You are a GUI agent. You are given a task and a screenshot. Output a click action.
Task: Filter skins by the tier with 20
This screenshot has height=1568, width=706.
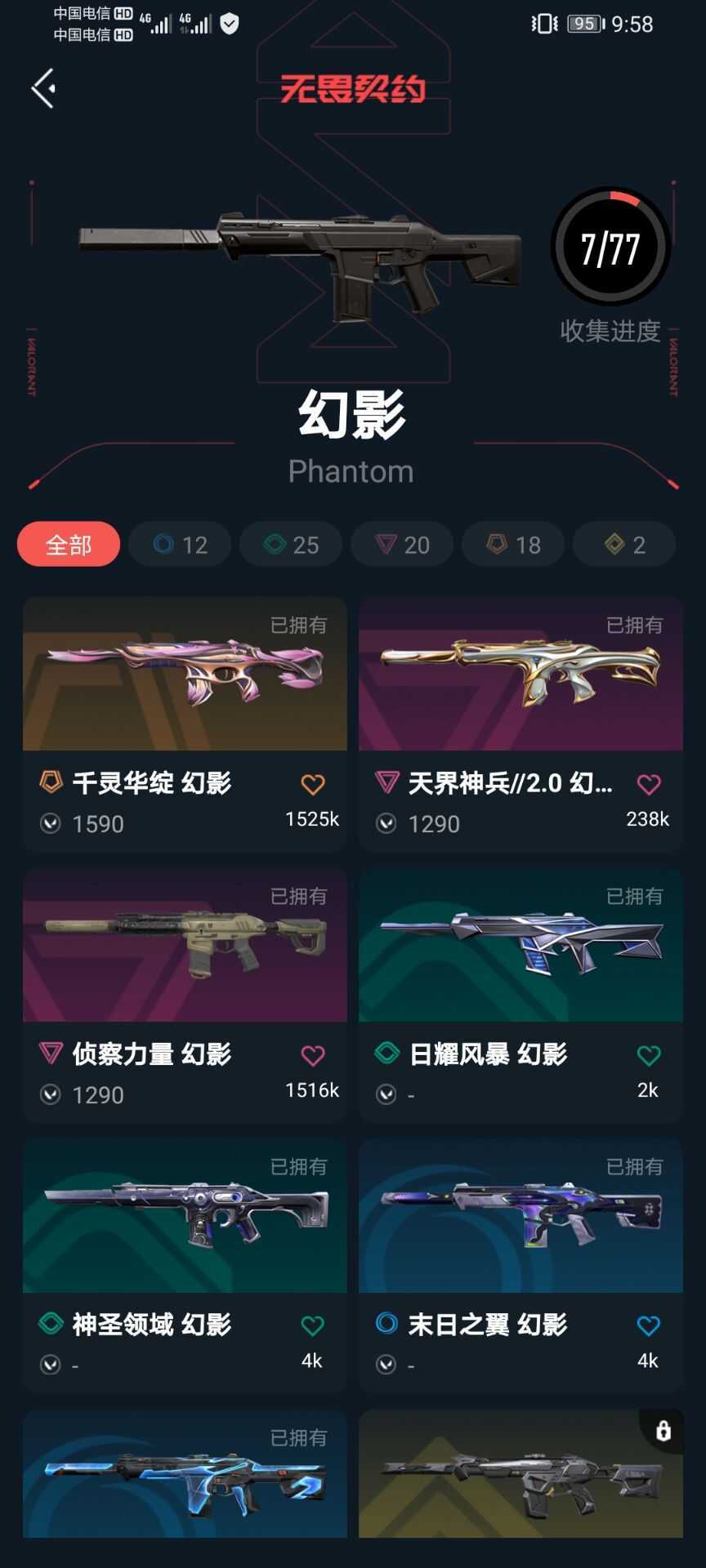[402, 544]
